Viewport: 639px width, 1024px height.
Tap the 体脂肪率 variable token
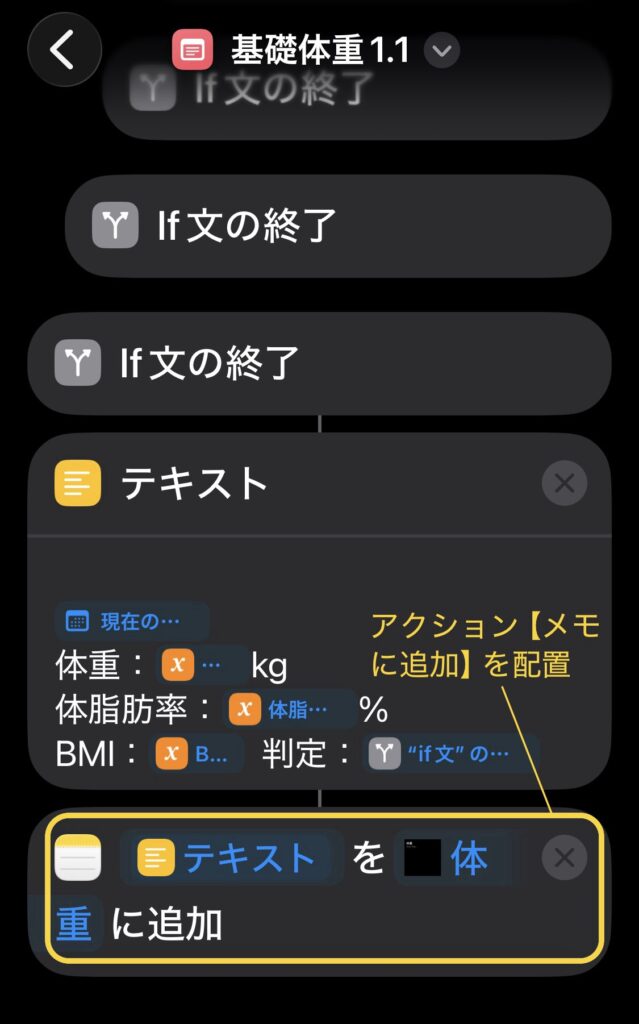[292, 709]
